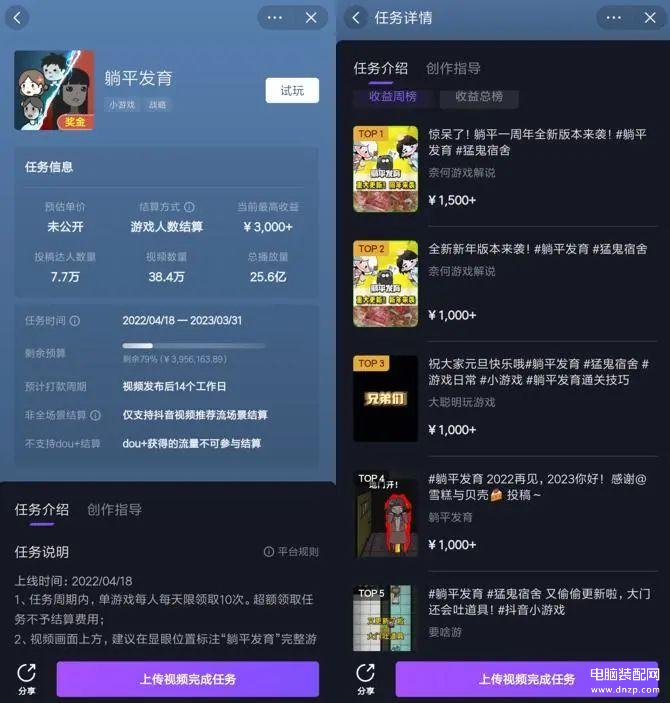The height and width of the screenshot is (703, 670).
Task: Show info about 非全场景结算
Action: point(96,414)
